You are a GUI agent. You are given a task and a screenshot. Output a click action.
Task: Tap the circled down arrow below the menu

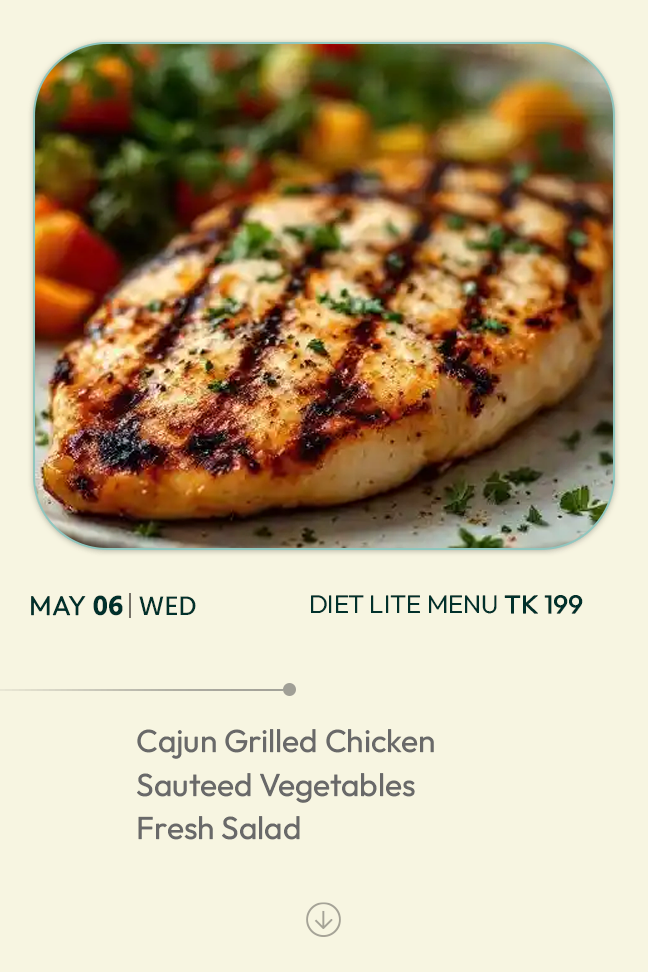coord(323,919)
